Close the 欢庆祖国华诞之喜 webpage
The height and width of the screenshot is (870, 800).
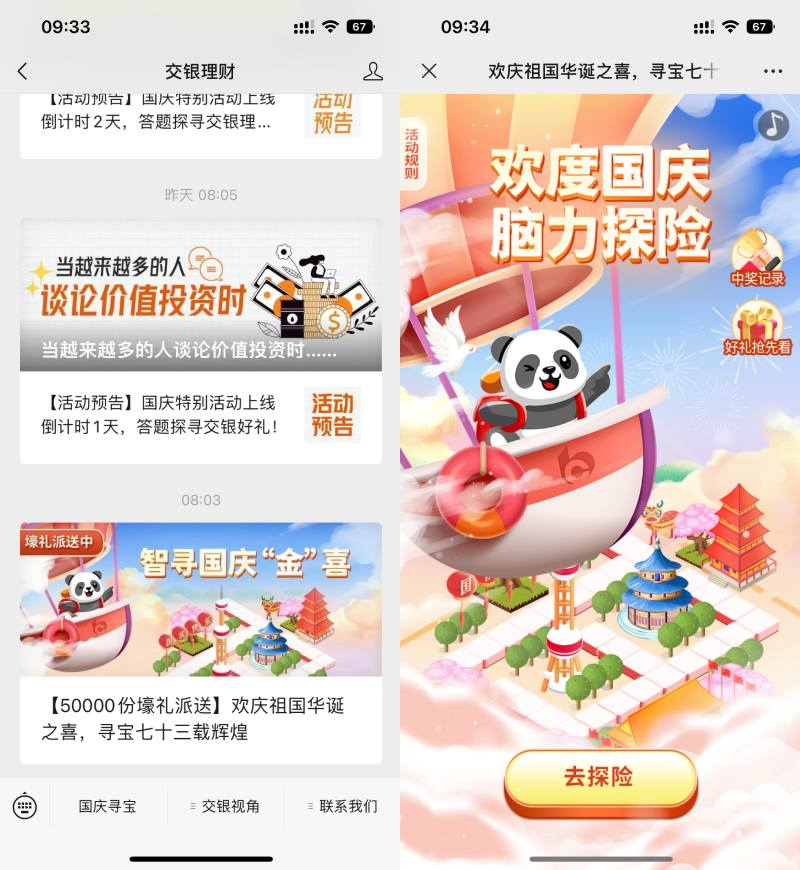[x=429, y=71]
